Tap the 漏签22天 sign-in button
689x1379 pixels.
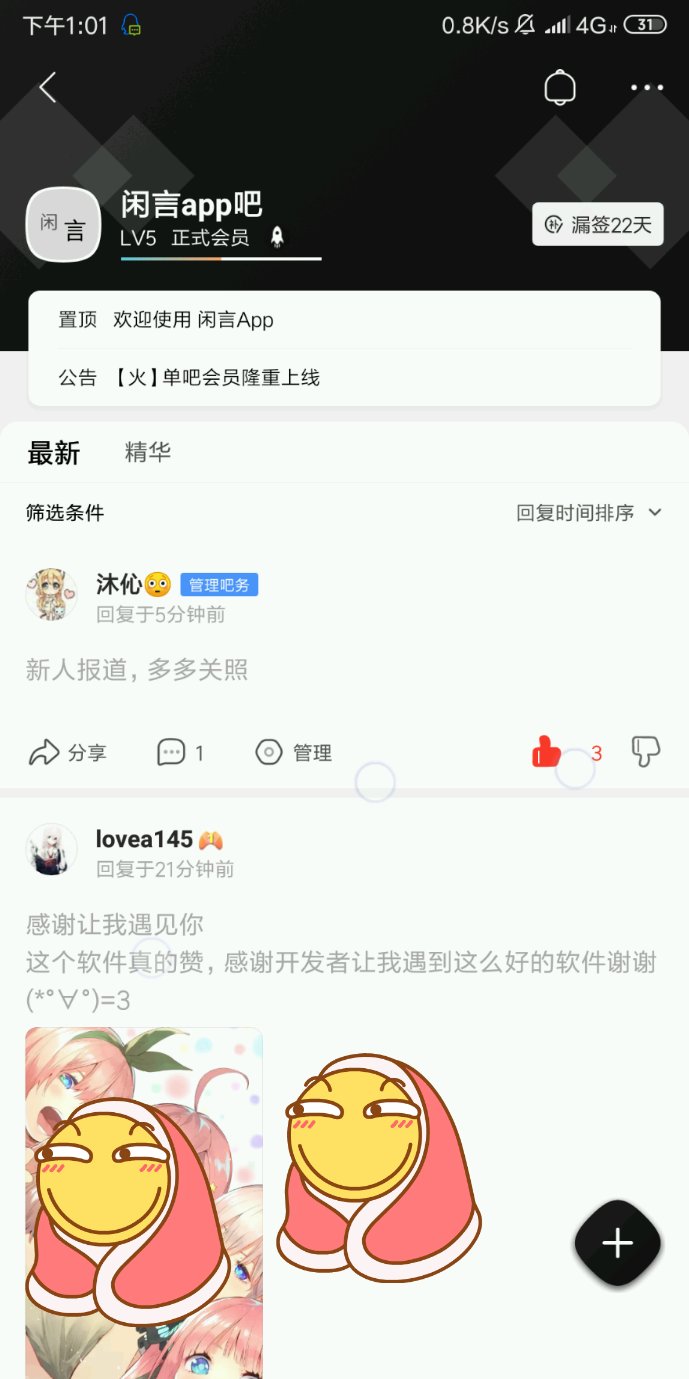coord(598,225)
